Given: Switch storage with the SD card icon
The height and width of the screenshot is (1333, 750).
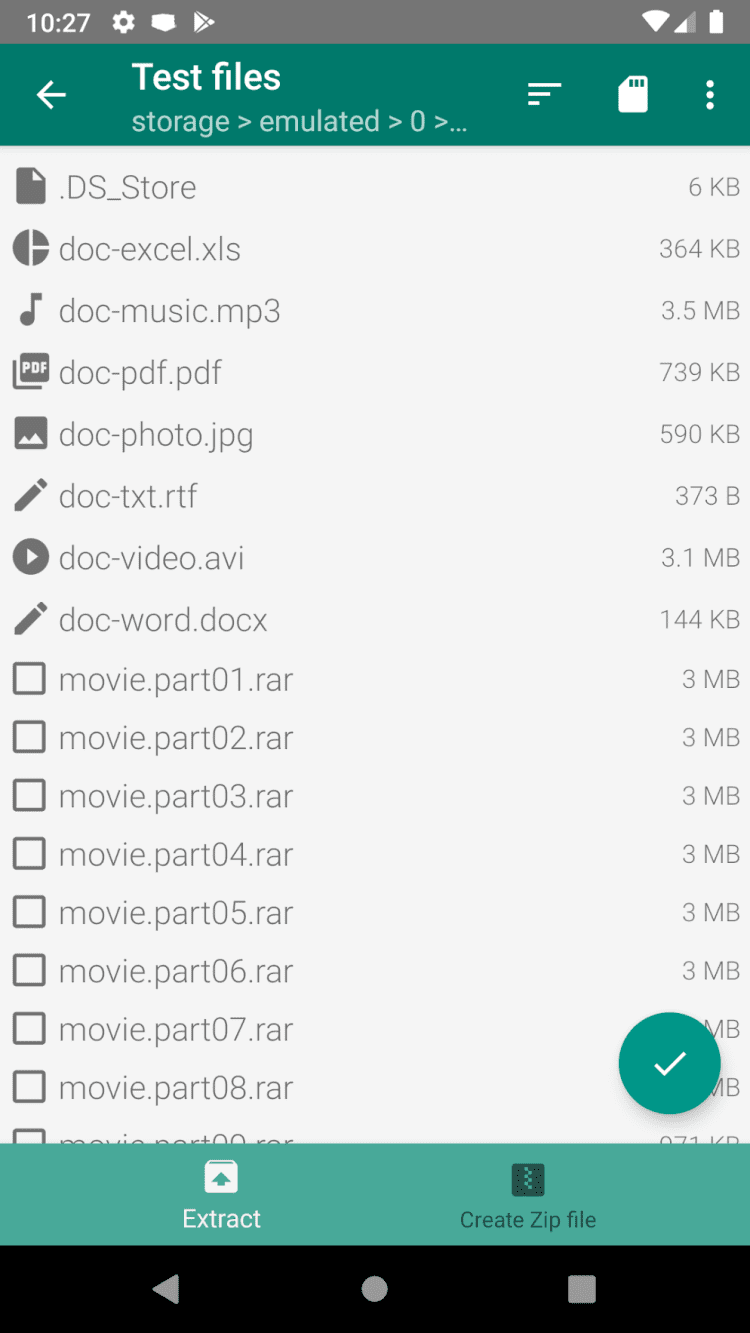Looking at the screenshot, I should [633, 95].
